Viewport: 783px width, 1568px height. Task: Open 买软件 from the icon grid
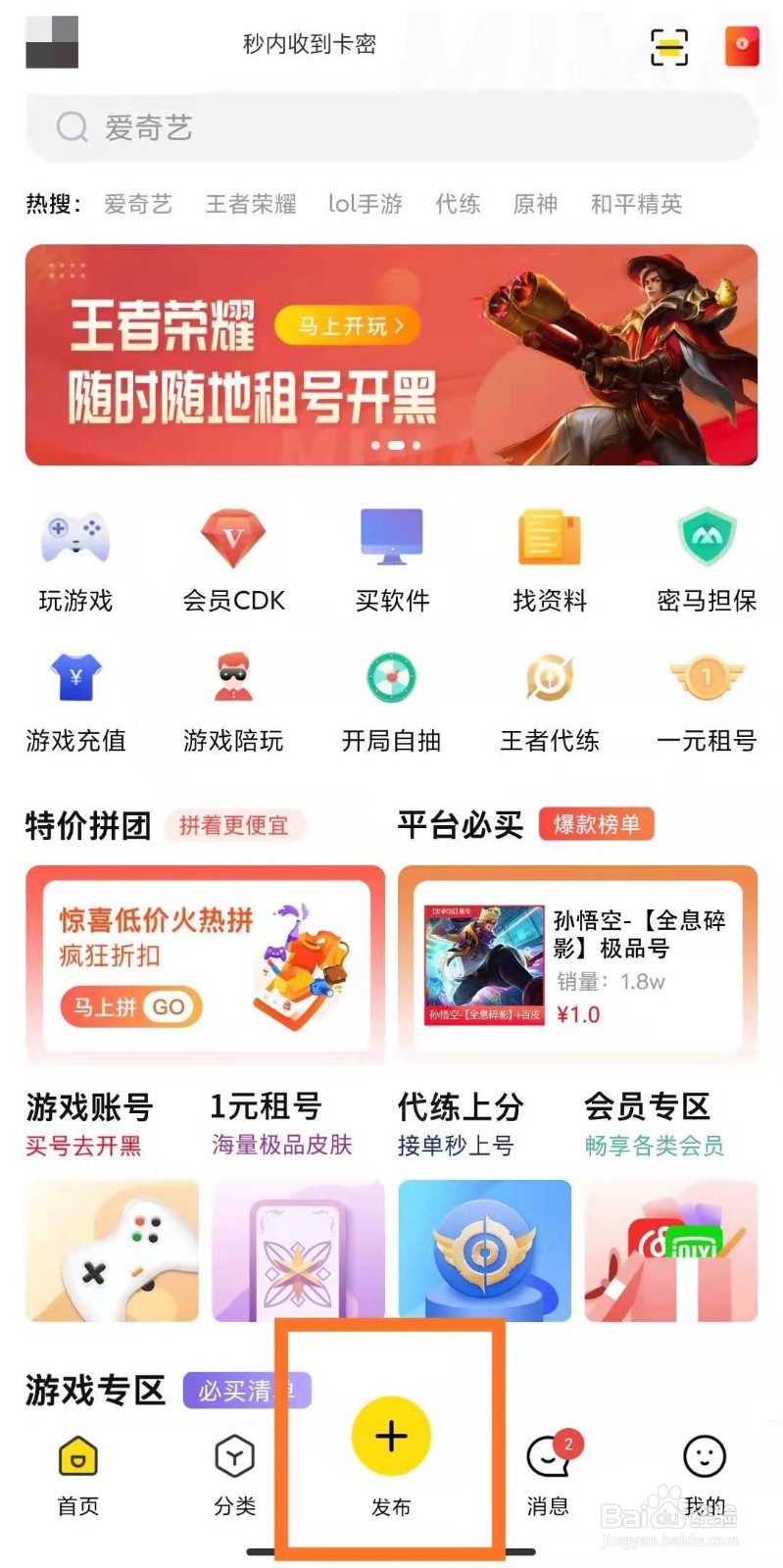pyautogui.click(x=391, y=537)
